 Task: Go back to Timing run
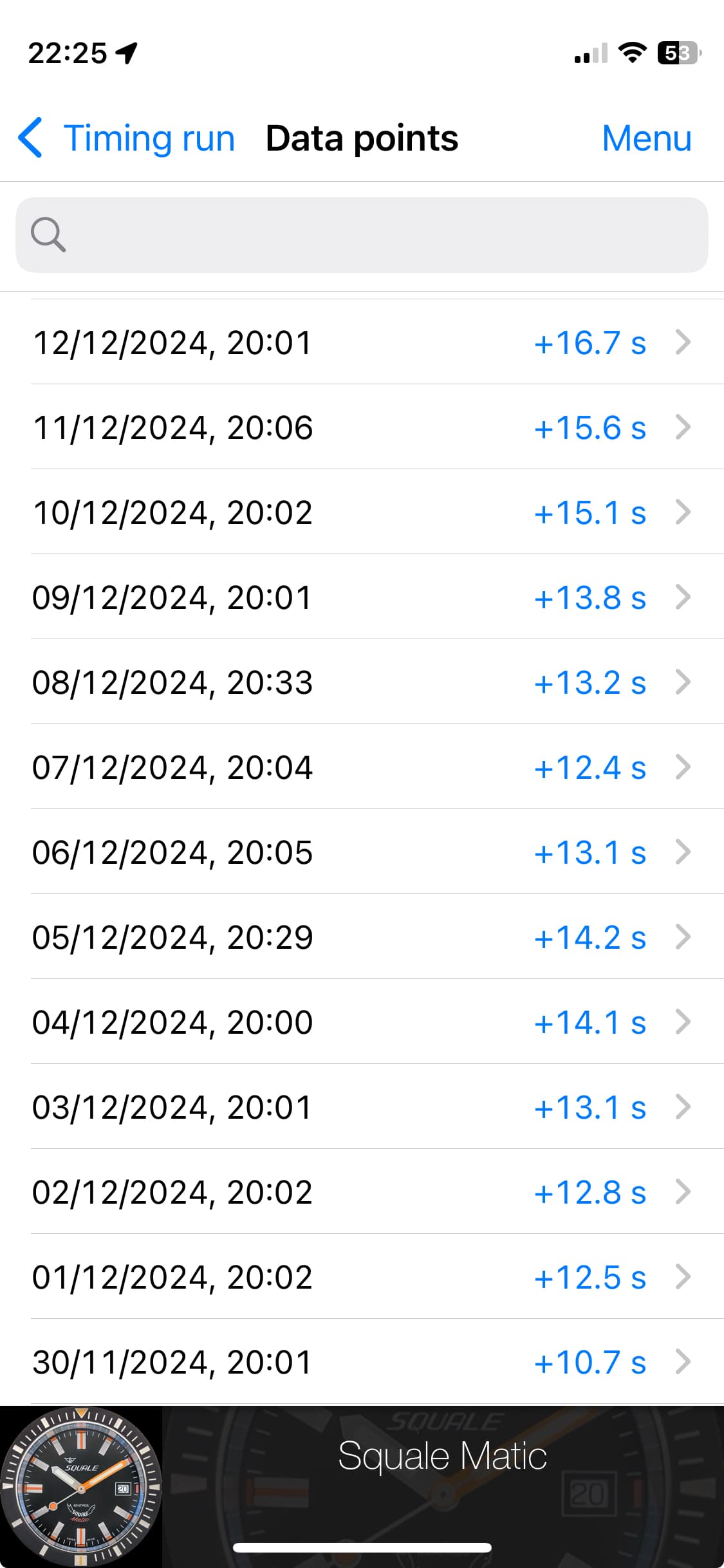[x=127, y=138]
